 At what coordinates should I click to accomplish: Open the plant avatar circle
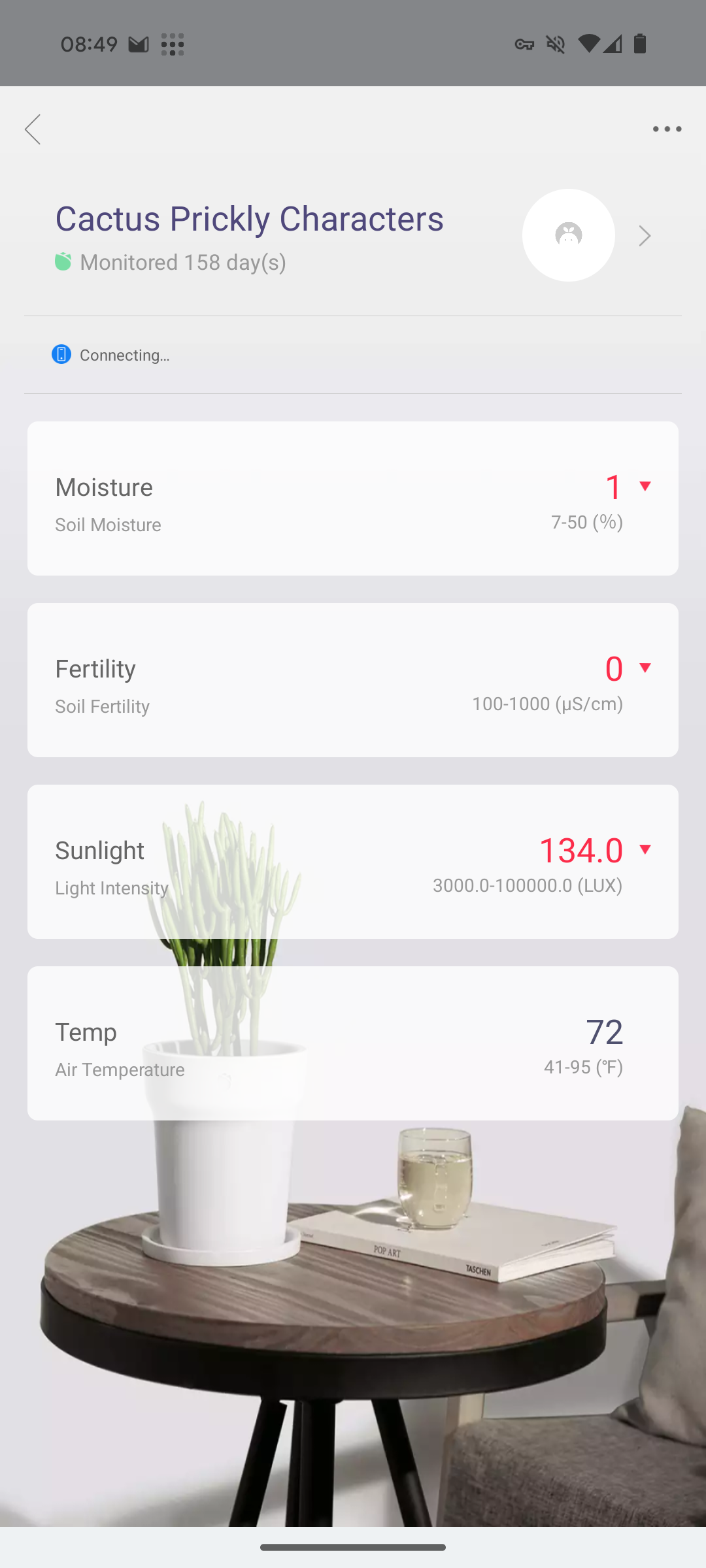tap(568, 235)
